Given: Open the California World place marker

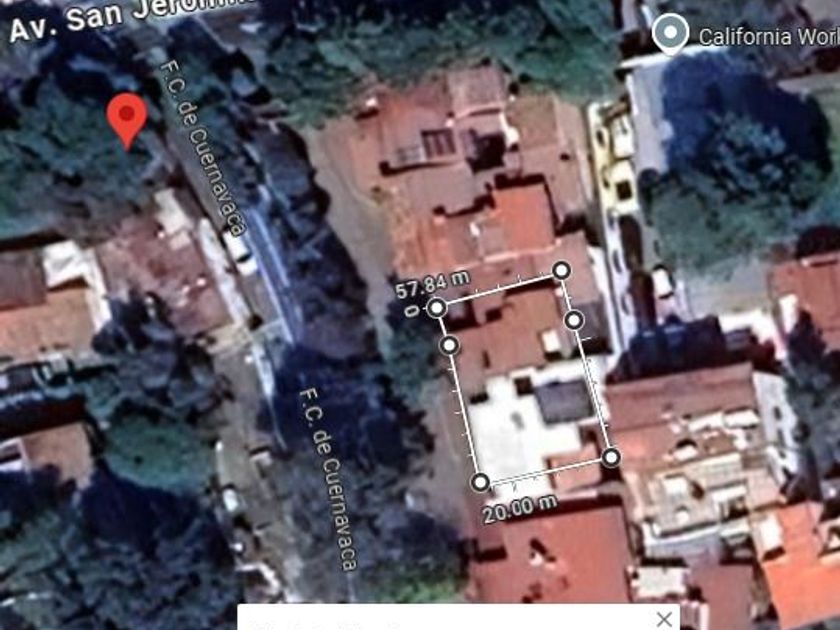Looking at the screenshot, I should click(670, 35).
